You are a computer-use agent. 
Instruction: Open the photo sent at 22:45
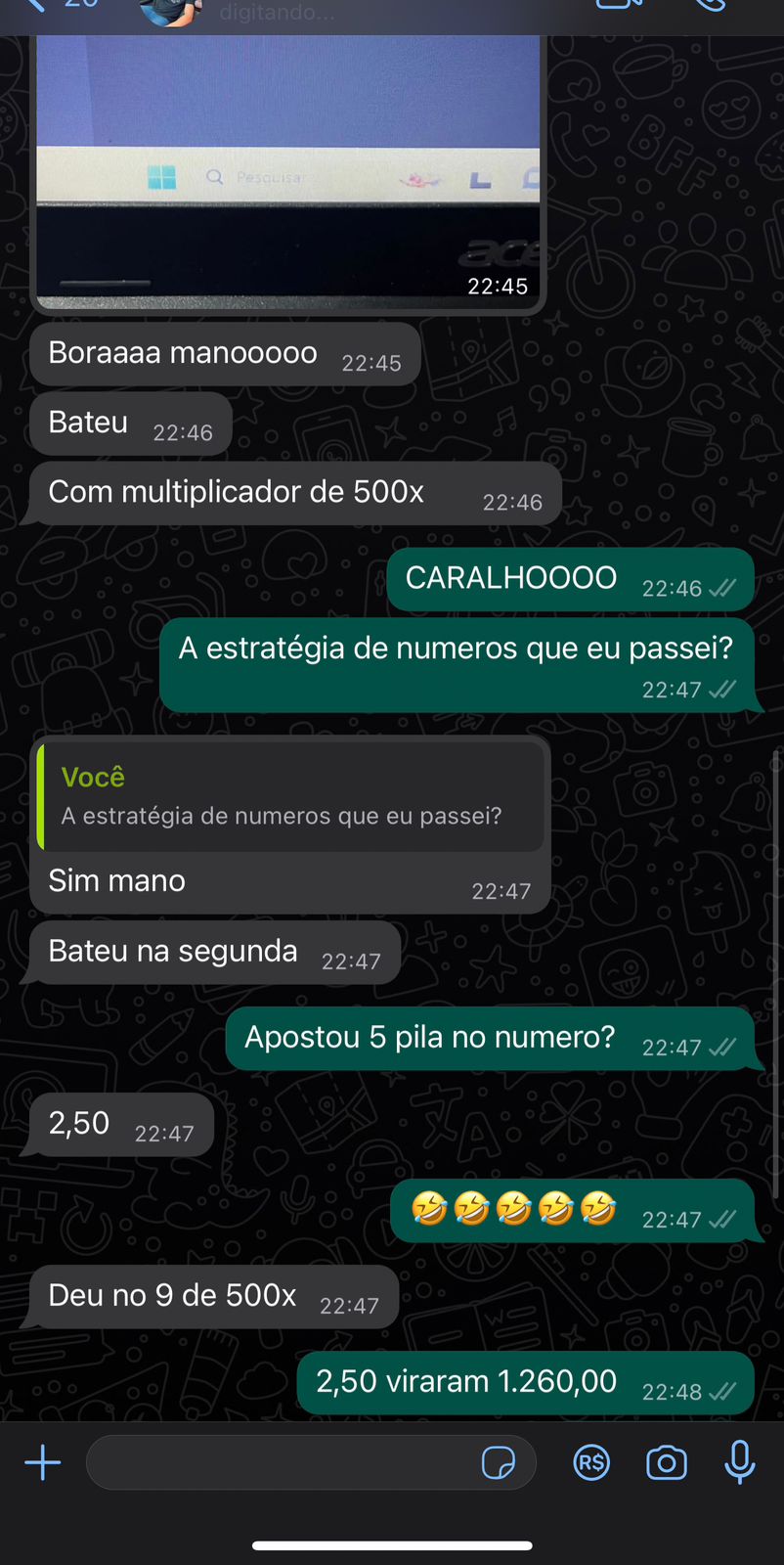[x=288, y=166]
